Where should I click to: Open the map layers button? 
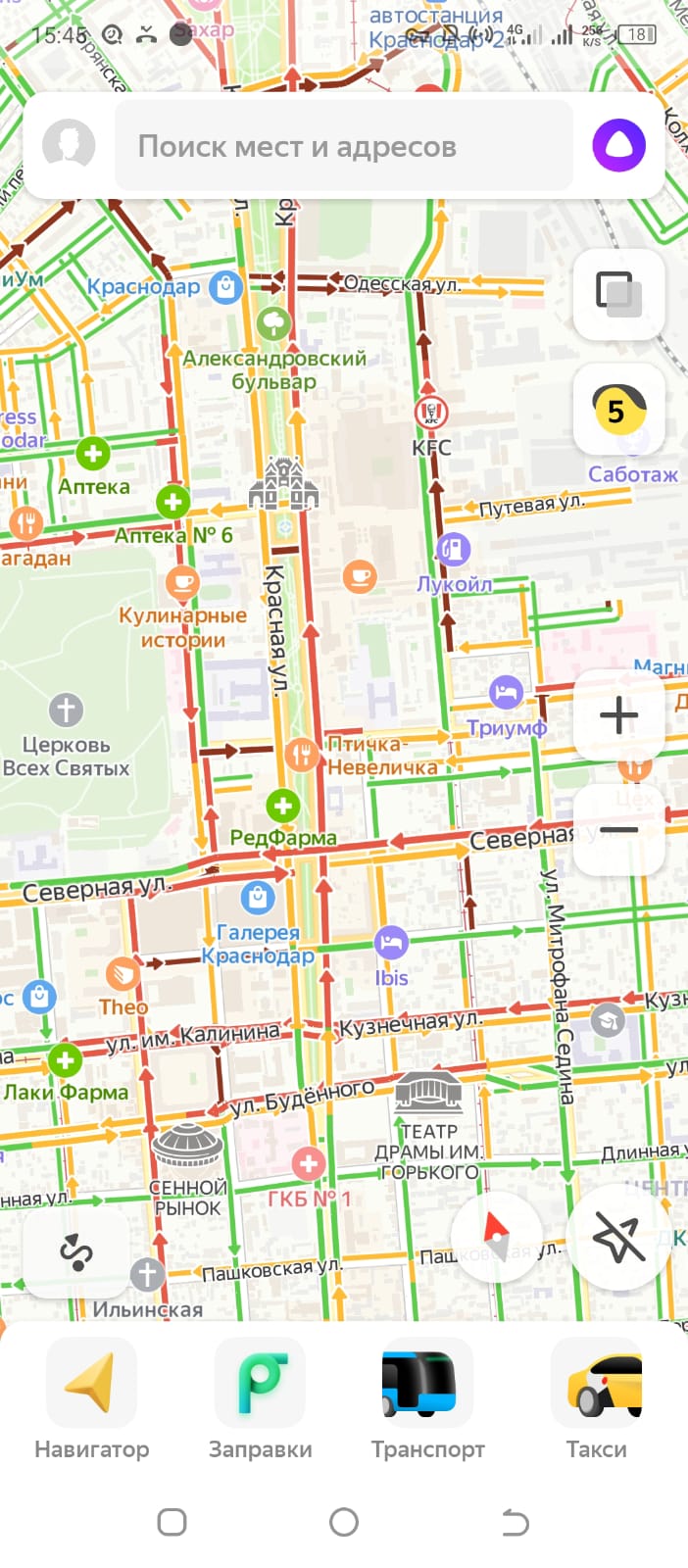pos(618,294)
